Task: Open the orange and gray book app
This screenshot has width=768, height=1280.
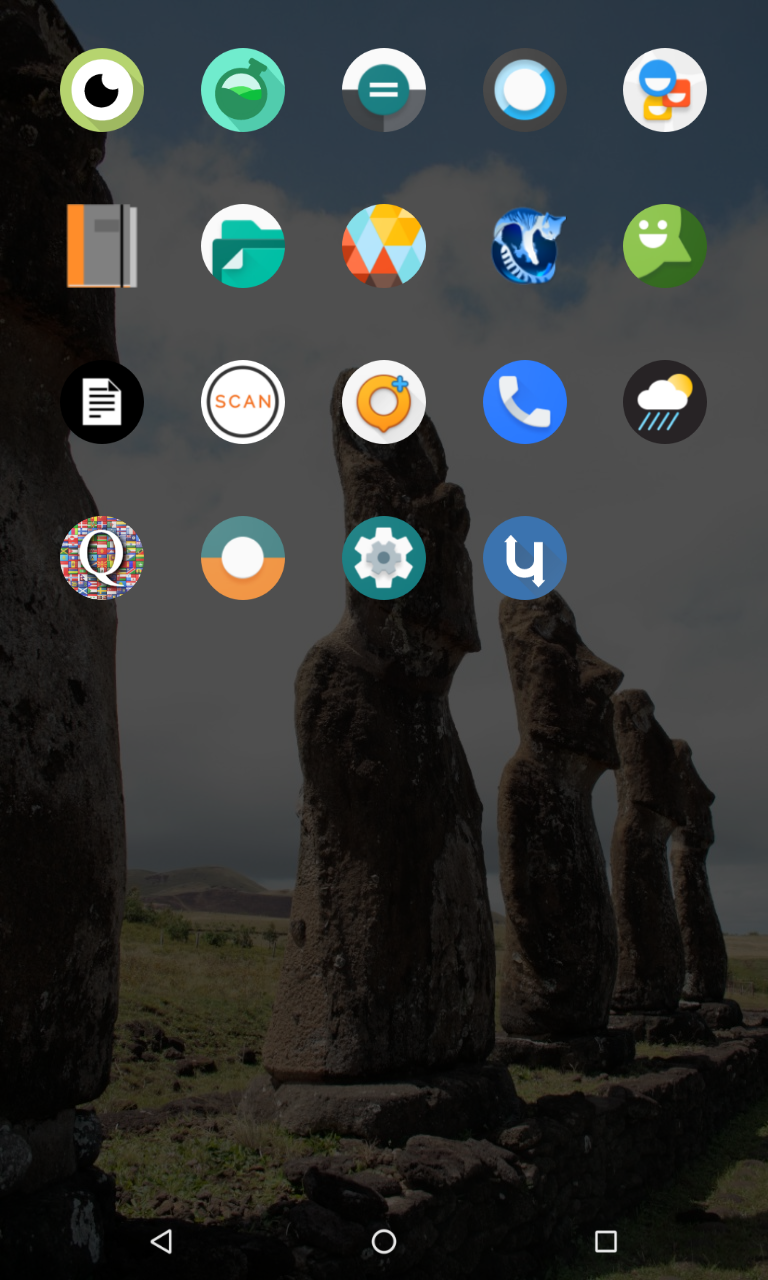Action: (102, 246)
